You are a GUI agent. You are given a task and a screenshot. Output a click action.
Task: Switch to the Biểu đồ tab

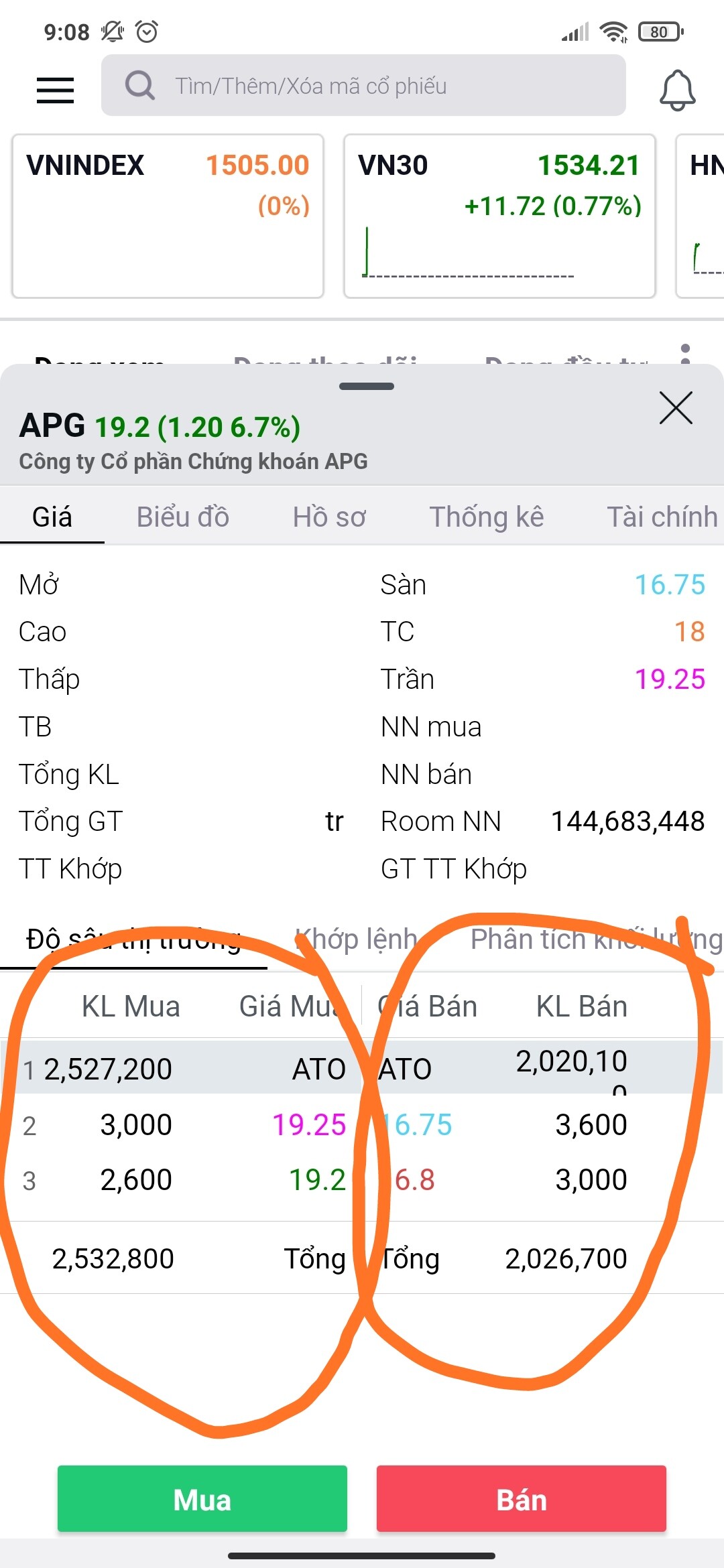[x=183, y=517]
